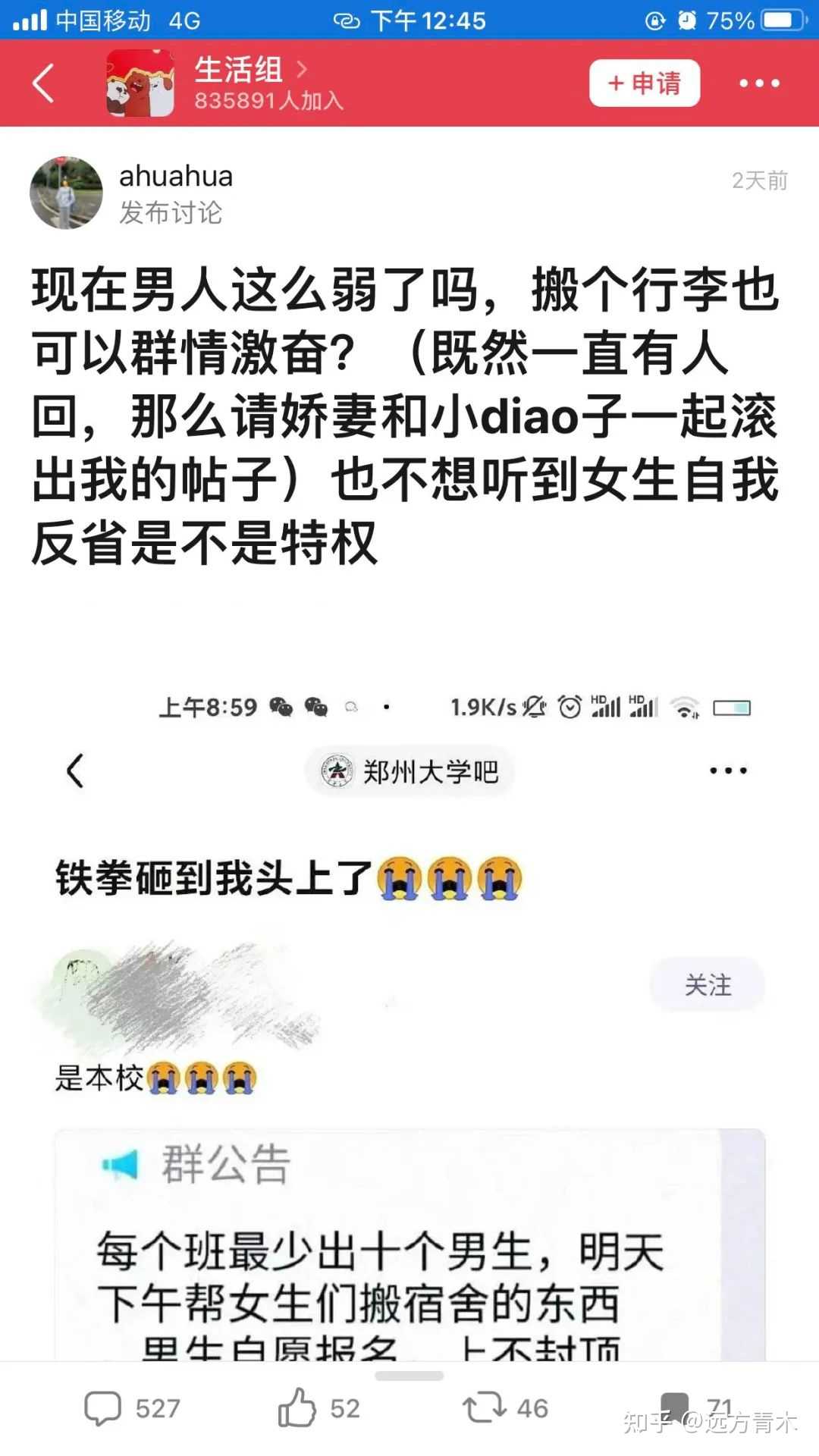
Task: Open the 生活组 group page
Action: click(240, 71)
